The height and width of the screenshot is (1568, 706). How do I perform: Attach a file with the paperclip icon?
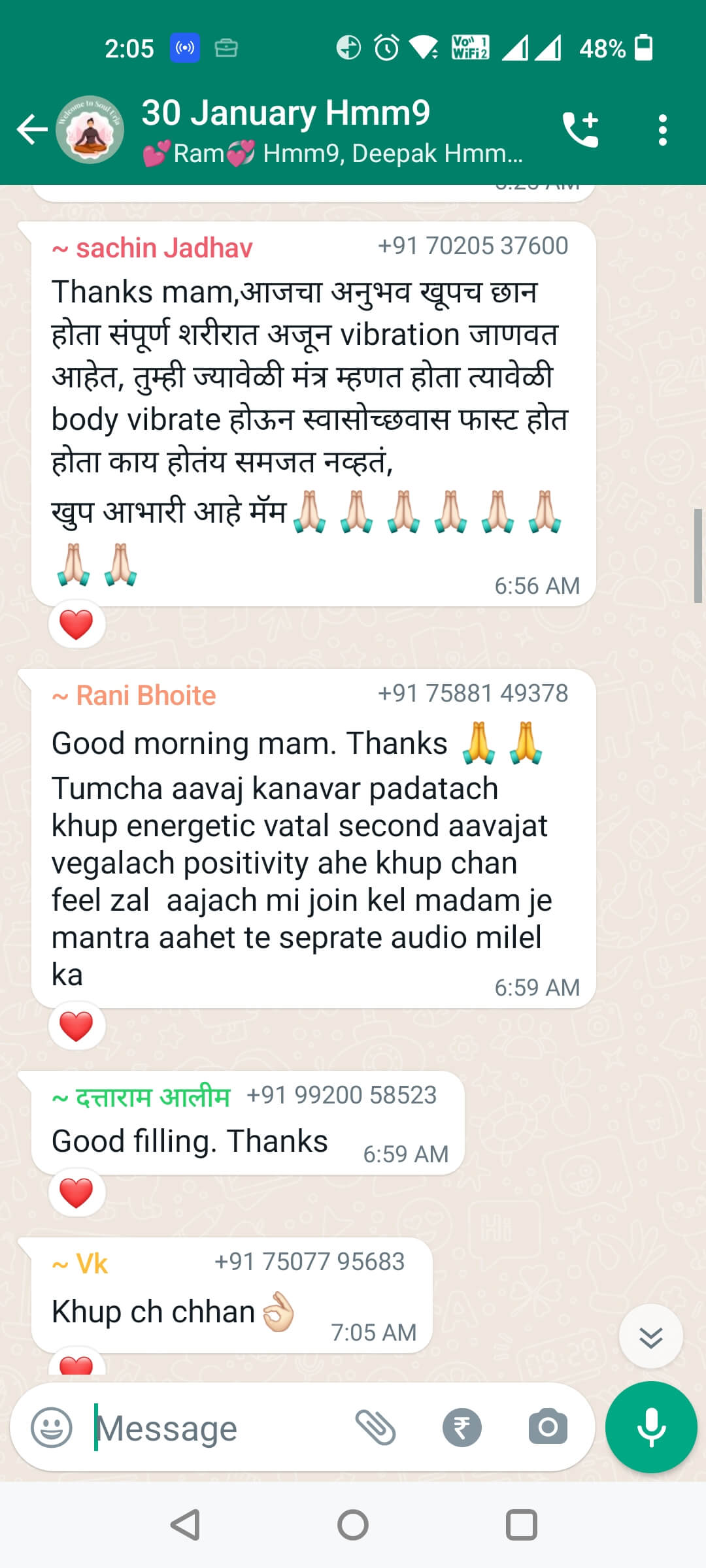pyautogui.click(x=375, y=1427)
